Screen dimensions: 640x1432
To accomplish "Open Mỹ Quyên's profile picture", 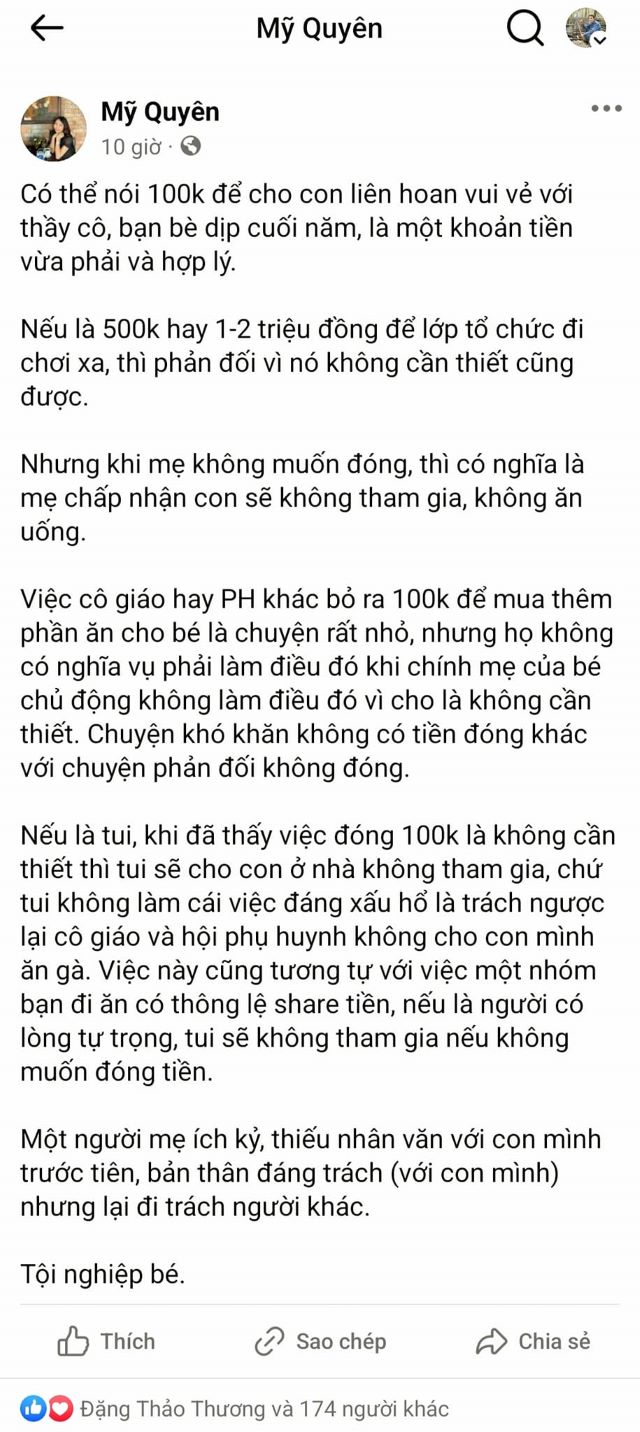I will coord(54,129).
